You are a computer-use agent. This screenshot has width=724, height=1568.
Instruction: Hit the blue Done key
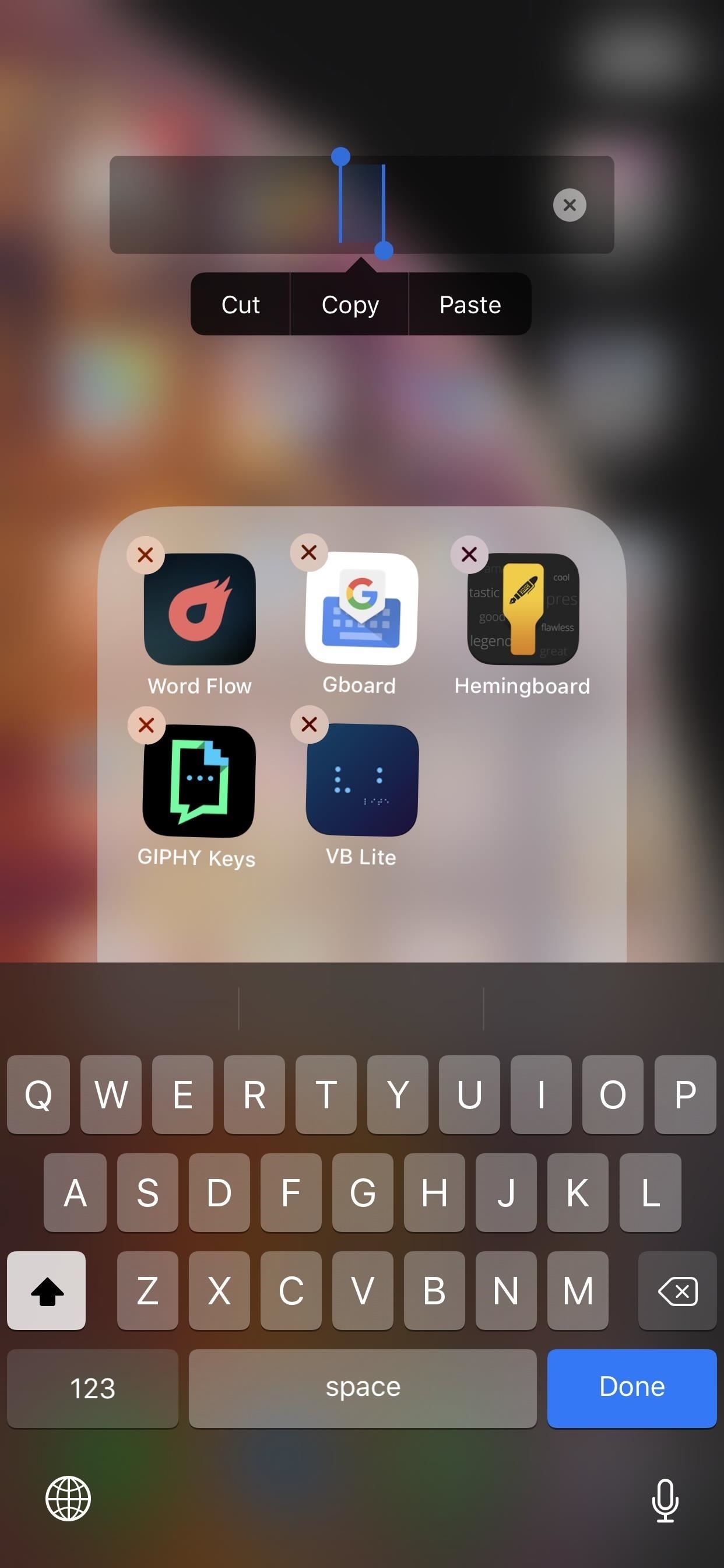tap(631, 1387)
